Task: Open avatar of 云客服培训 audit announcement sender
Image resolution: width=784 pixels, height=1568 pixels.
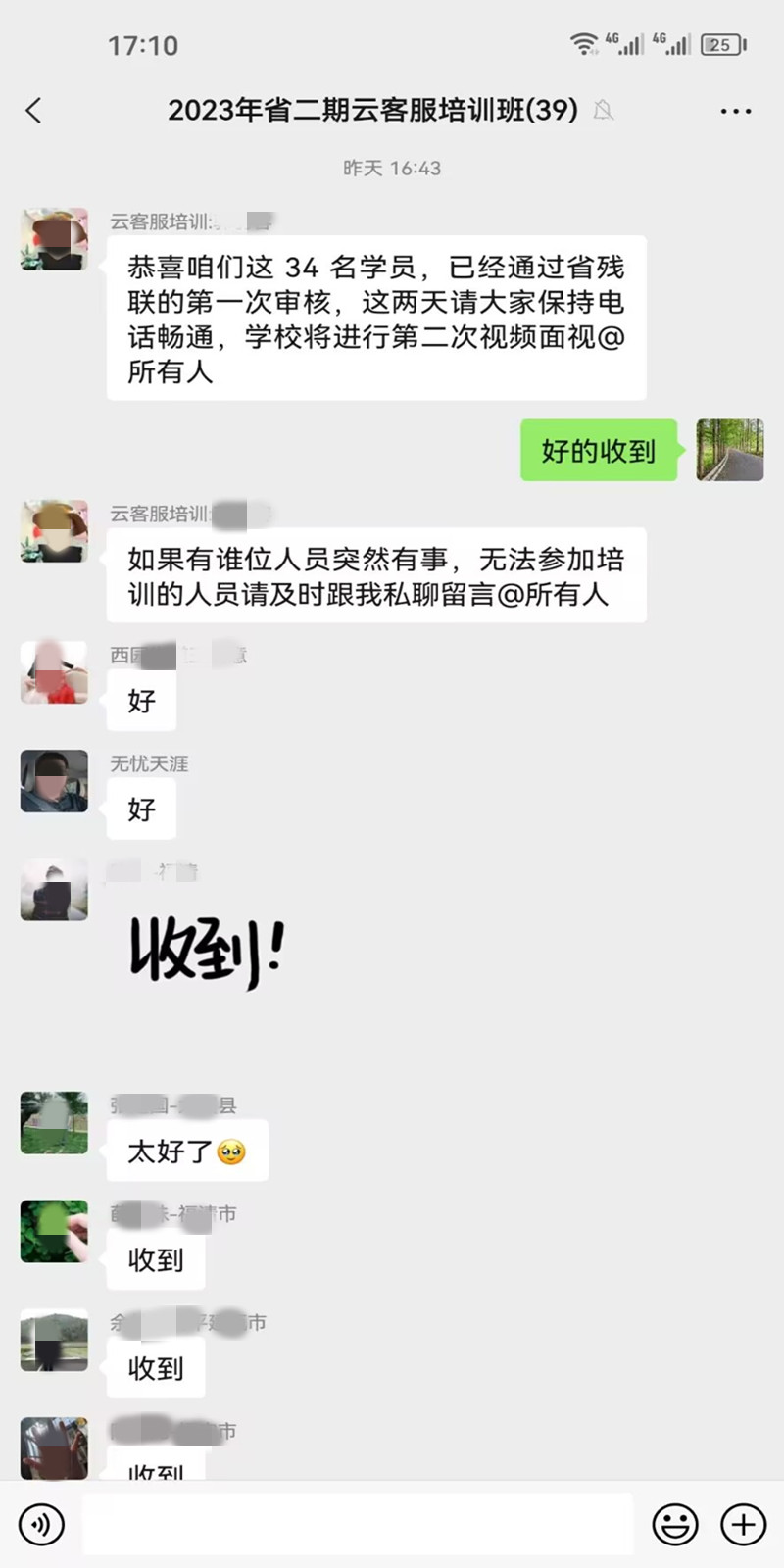Action: click(x=55, y=239)
